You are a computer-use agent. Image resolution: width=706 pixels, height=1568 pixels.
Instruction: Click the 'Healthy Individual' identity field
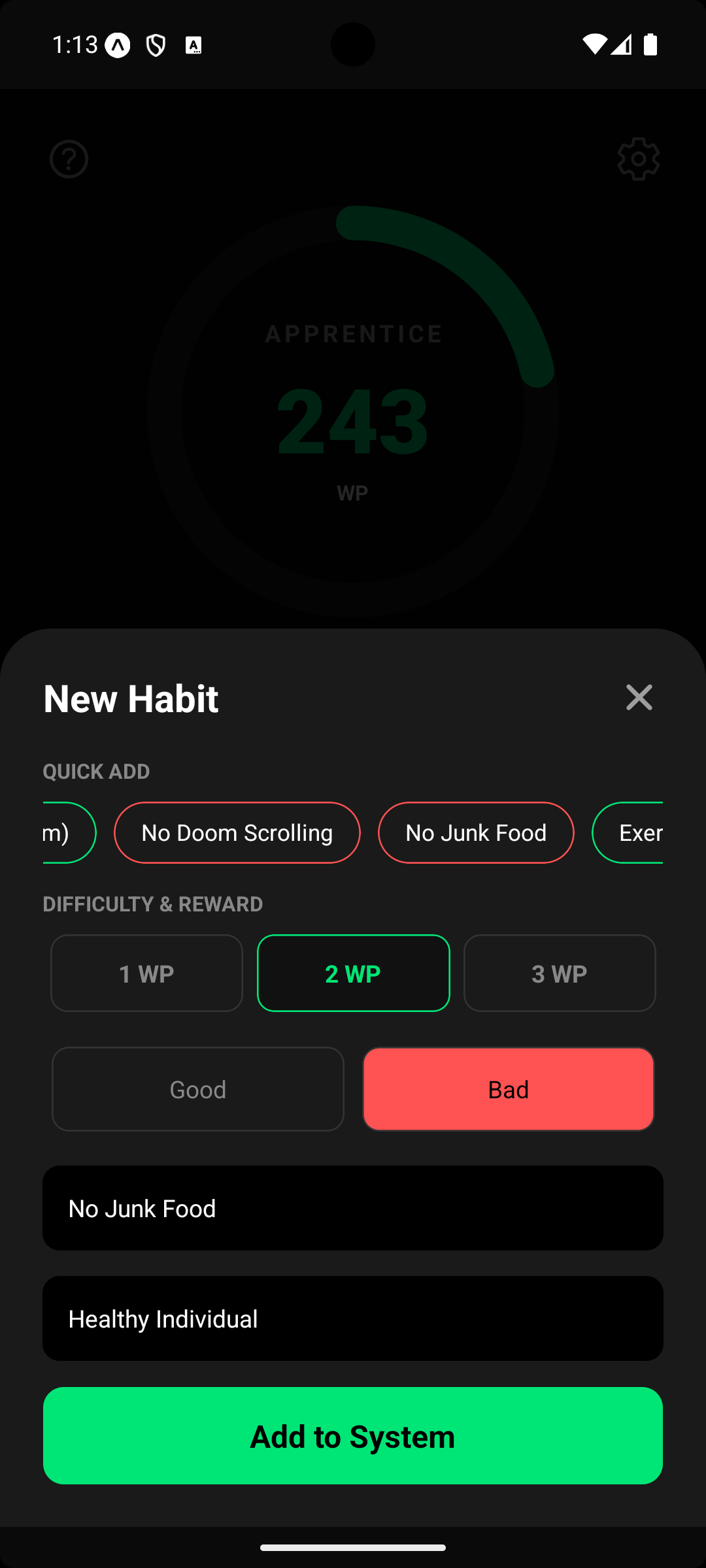pos(353,1318)
